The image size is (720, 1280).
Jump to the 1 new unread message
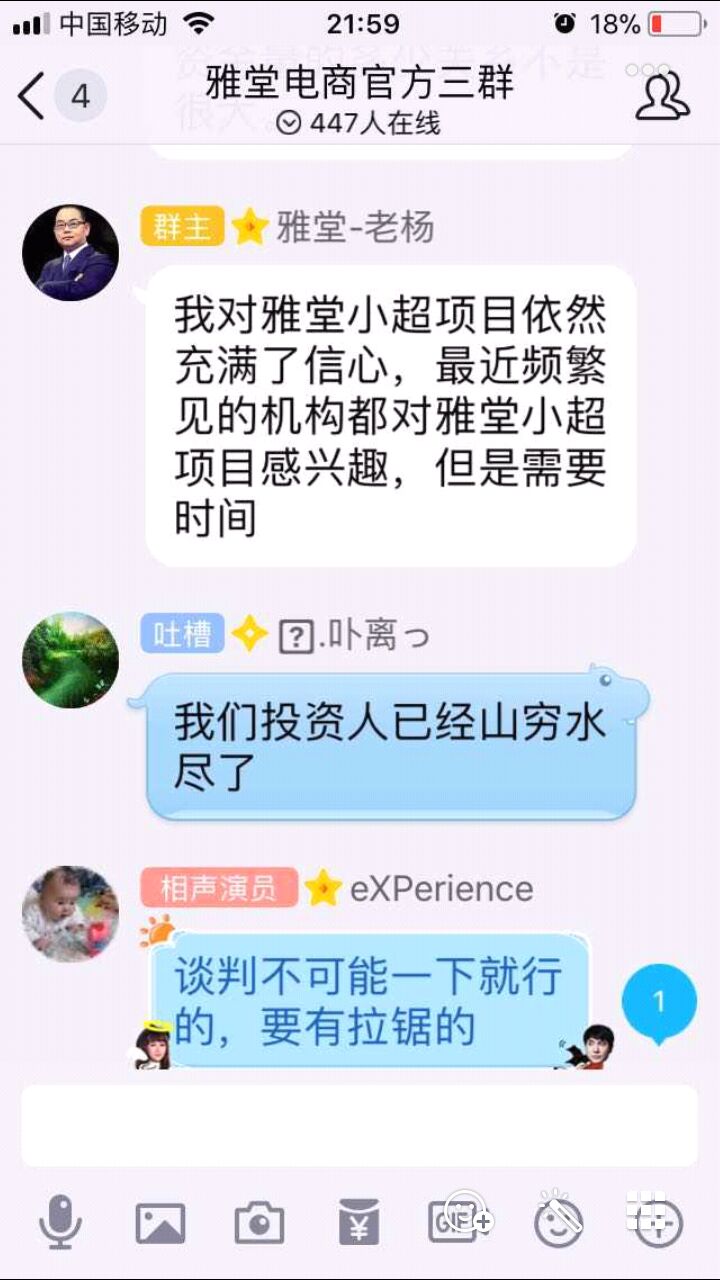tap(659, 1001)
